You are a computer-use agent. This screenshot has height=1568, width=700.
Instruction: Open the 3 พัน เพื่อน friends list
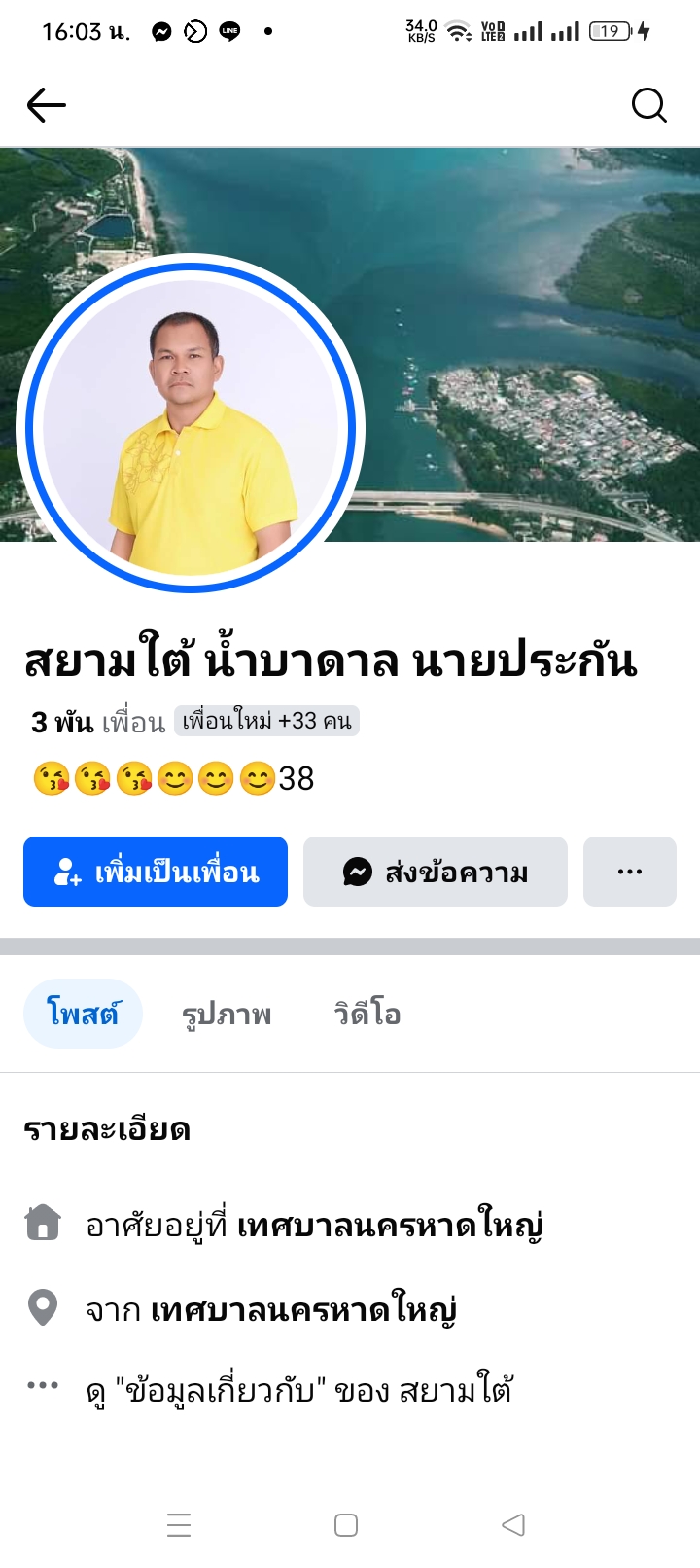[x=97, y=722]
